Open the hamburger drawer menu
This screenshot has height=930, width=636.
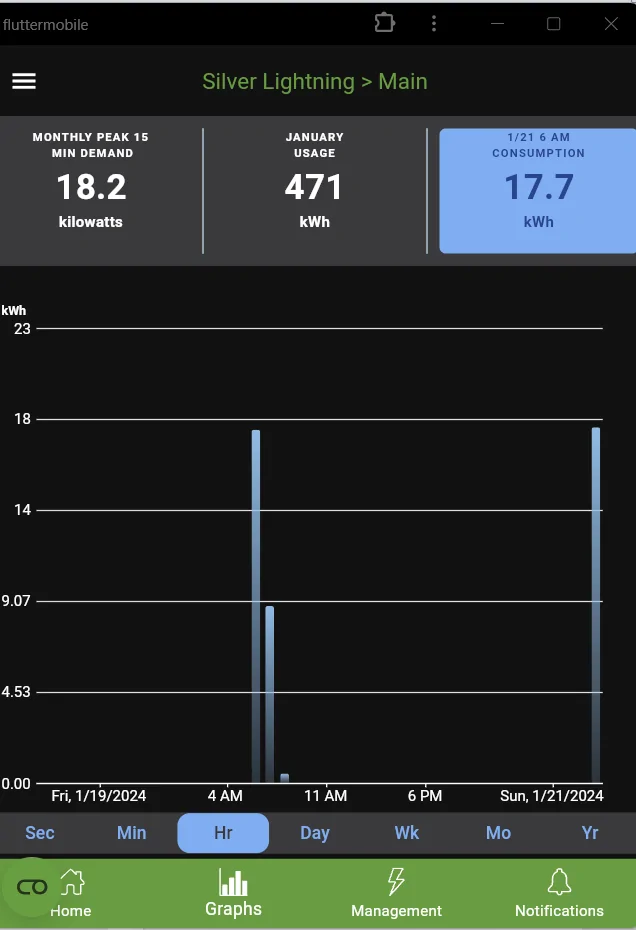[x=24, y=82]
